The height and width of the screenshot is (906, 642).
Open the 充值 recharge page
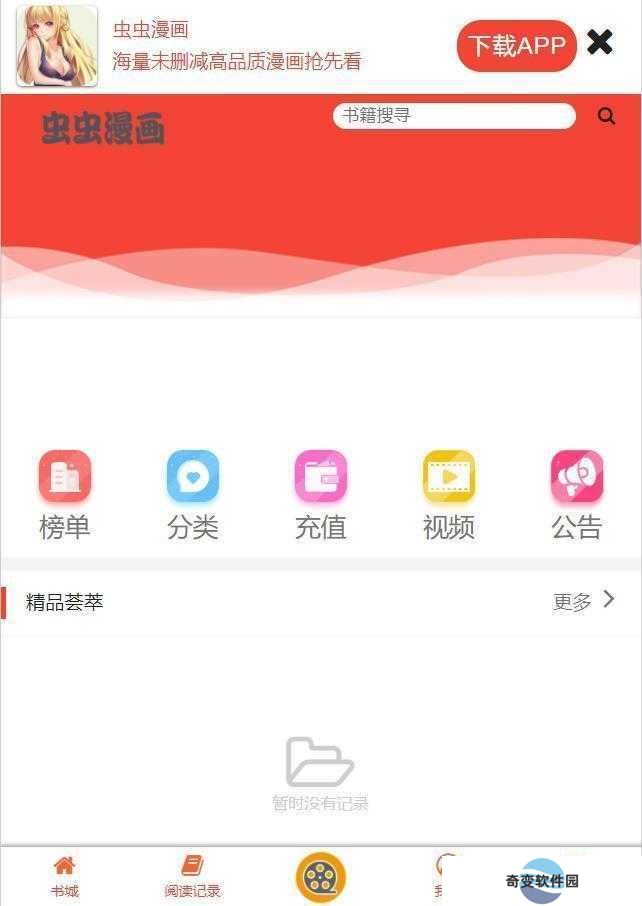pyautogui.click(x=321, y=495)
